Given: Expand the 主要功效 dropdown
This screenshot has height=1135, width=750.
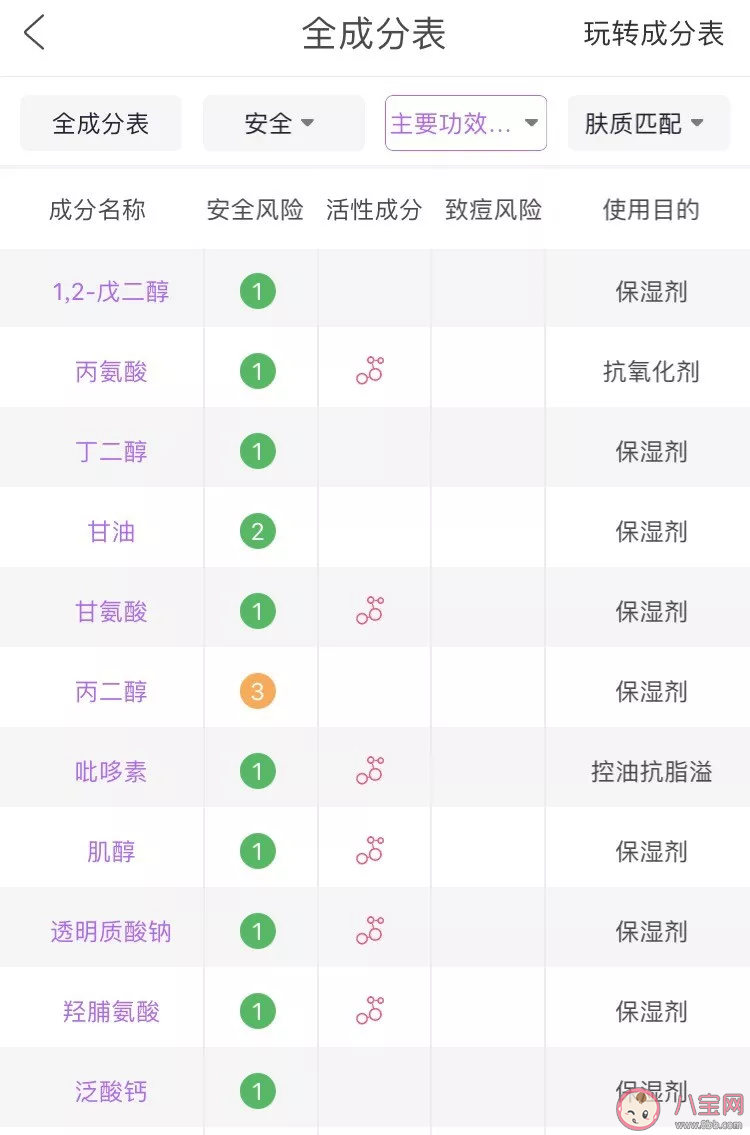Looking at the screenshot, I should (x=465, y=123).
